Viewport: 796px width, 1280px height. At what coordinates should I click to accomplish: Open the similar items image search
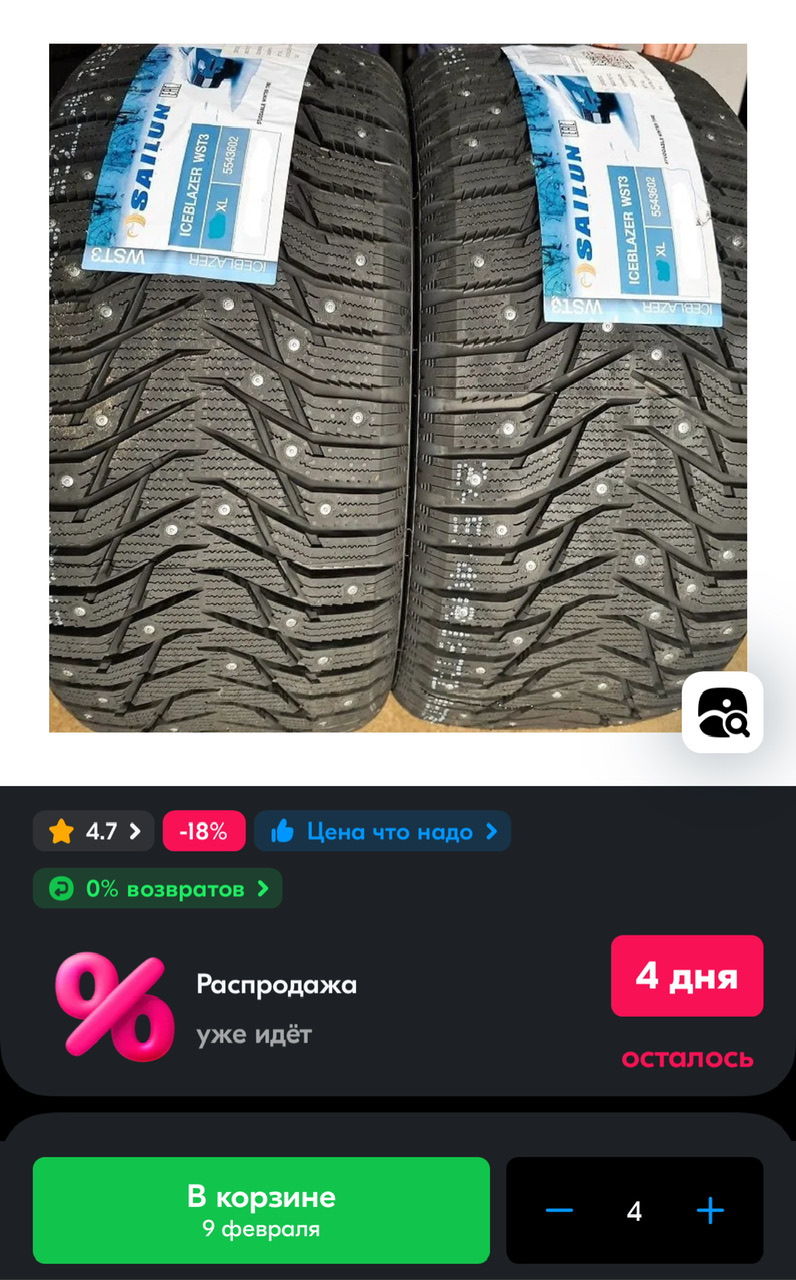click(x=722, y=712)
